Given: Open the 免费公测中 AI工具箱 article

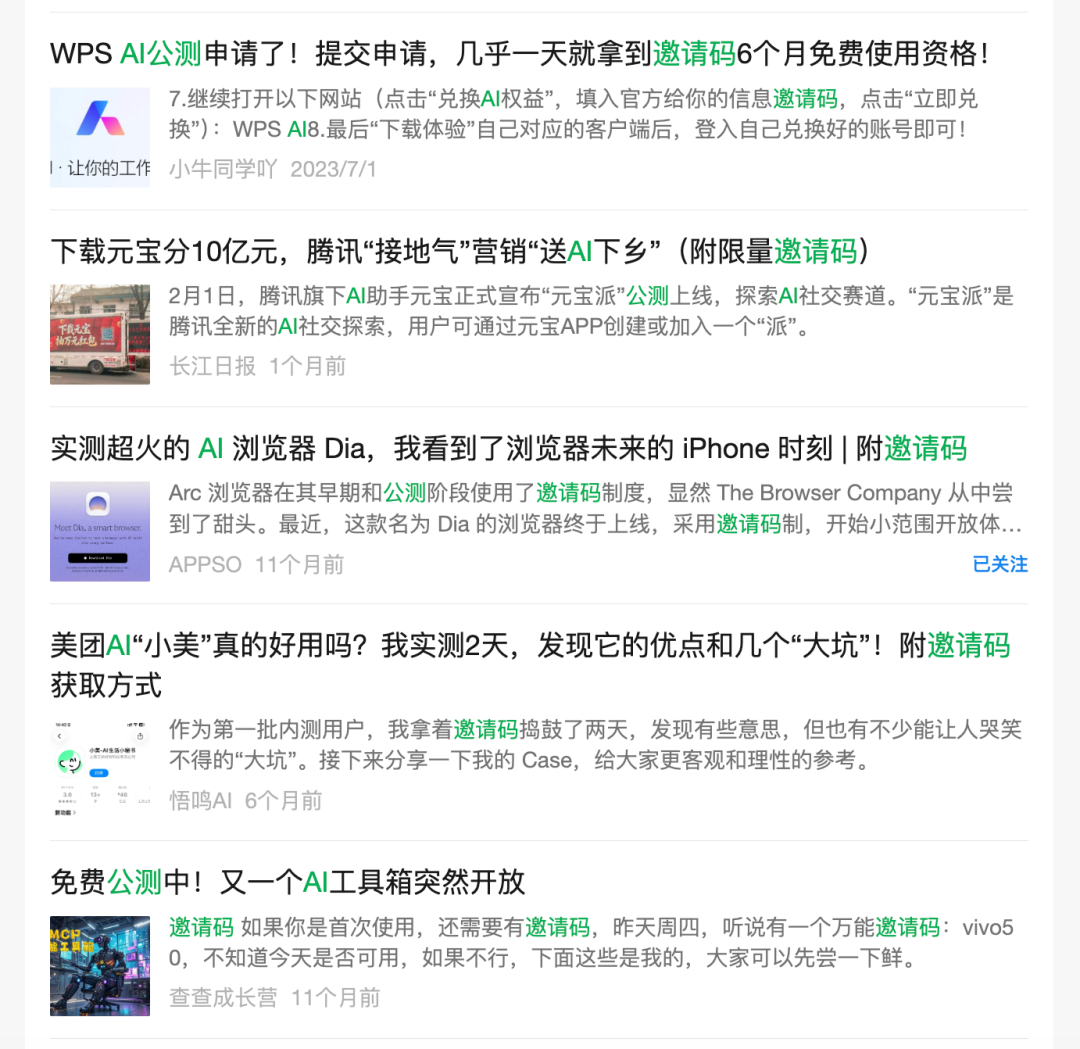Looking at the screenshot, I should click(288, 882).
